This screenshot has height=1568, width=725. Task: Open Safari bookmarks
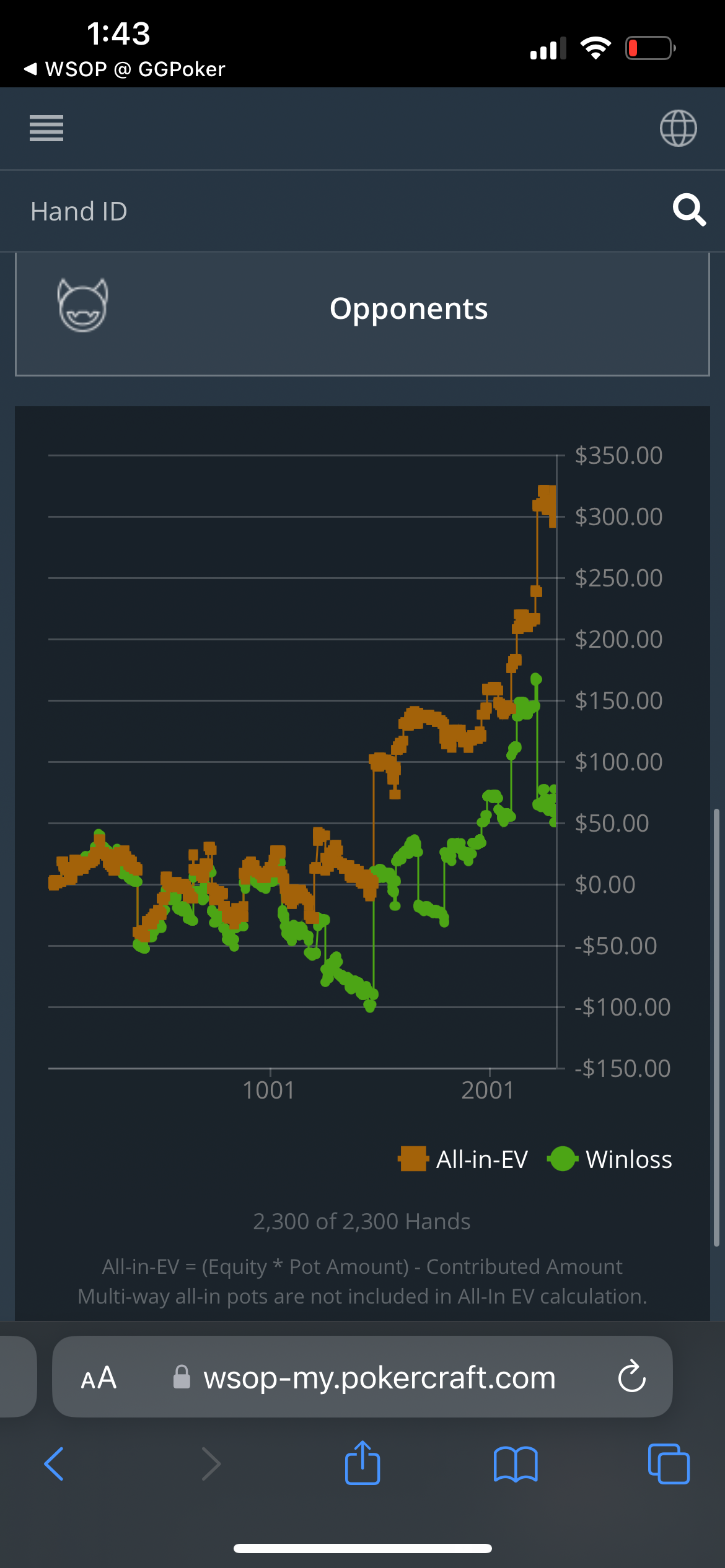pyautogui.click(x=516, y=1464)
